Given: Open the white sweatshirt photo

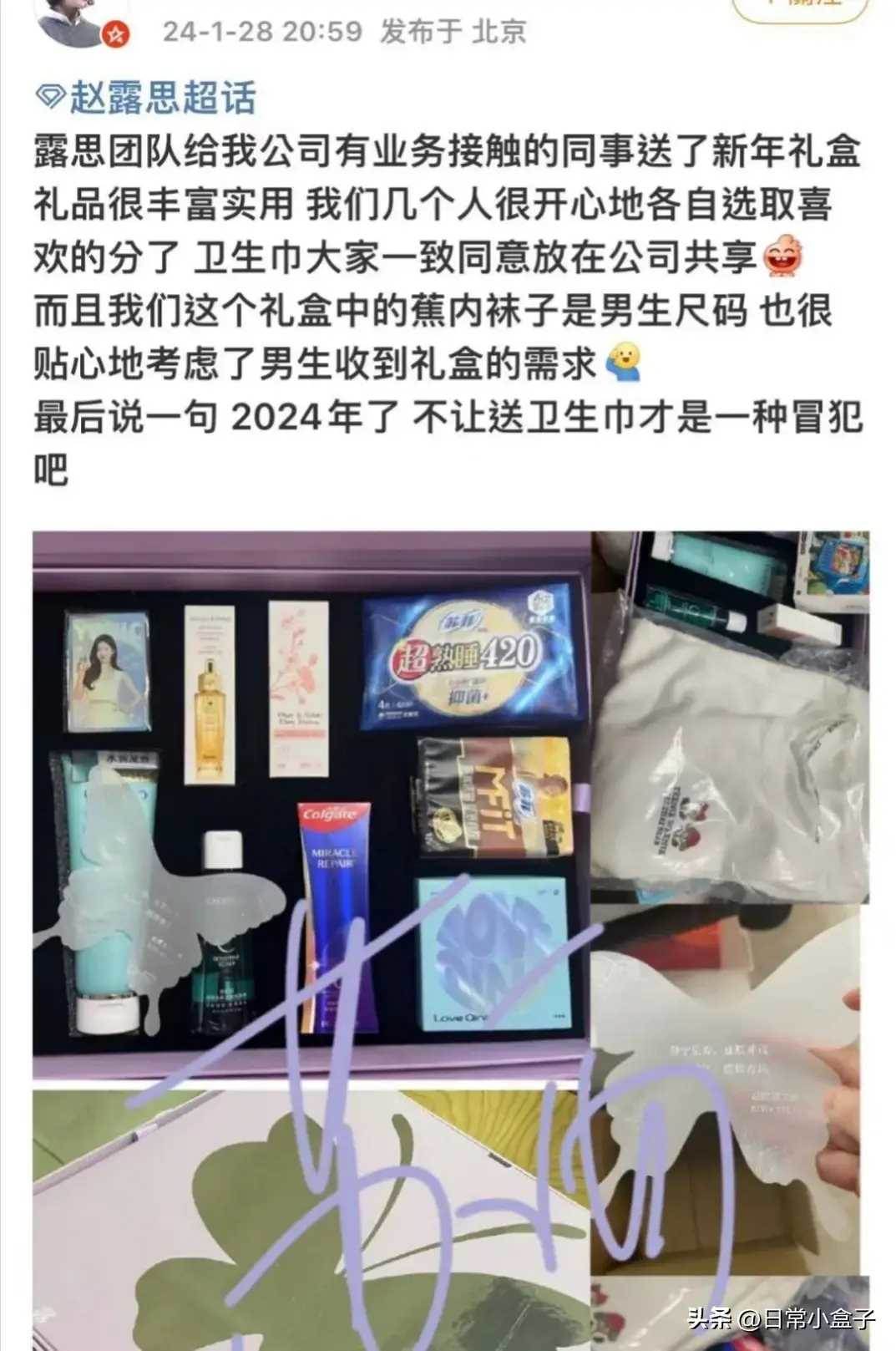Looking at the screenshot, I should 730,719.
